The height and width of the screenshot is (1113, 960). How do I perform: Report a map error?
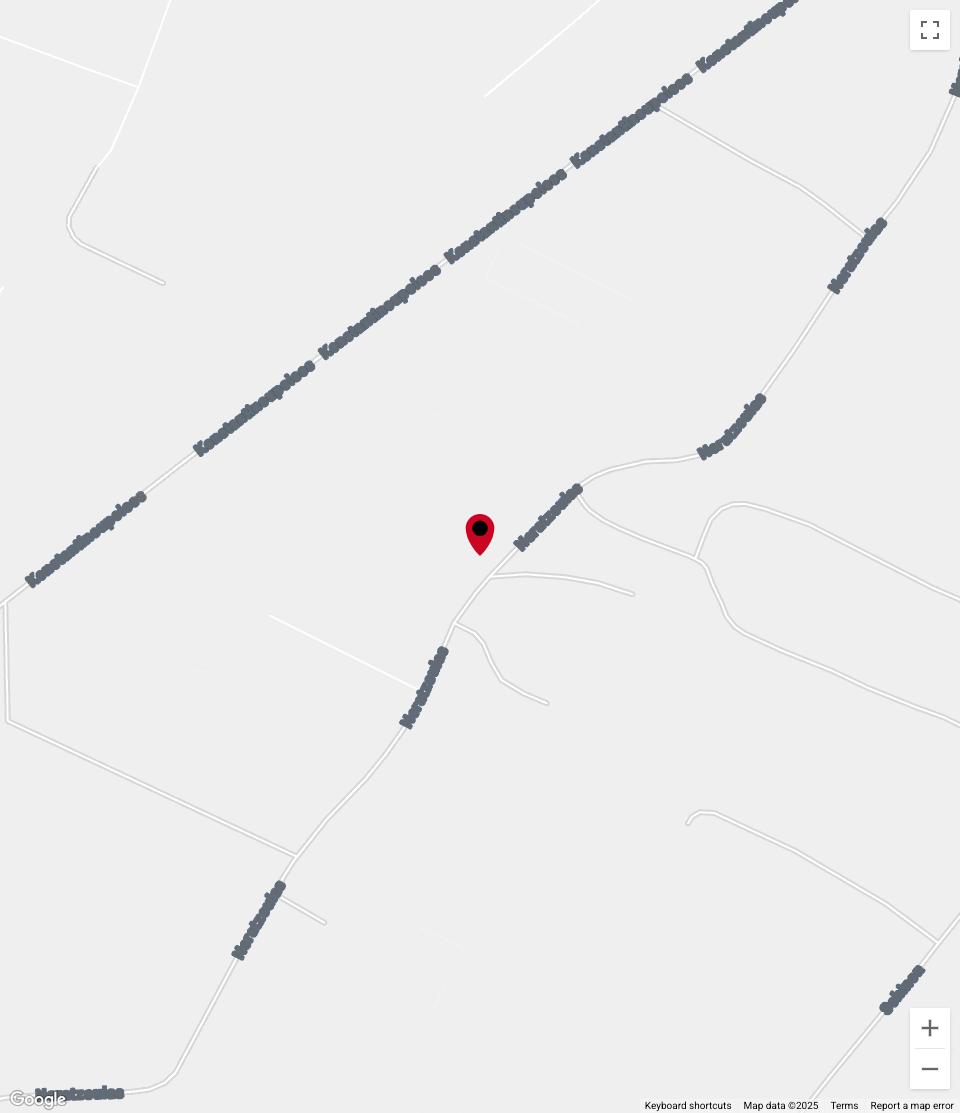[x=912, y=1105]
